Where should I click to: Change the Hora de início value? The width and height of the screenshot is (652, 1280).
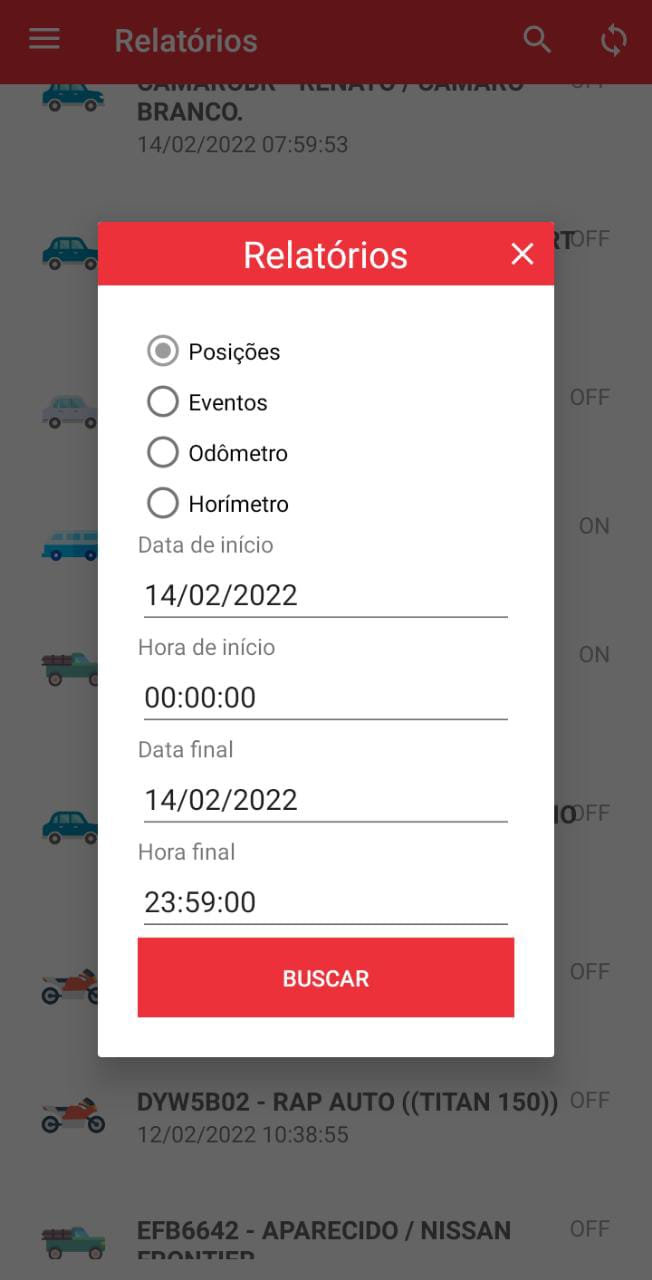click(x=325, y=698)
